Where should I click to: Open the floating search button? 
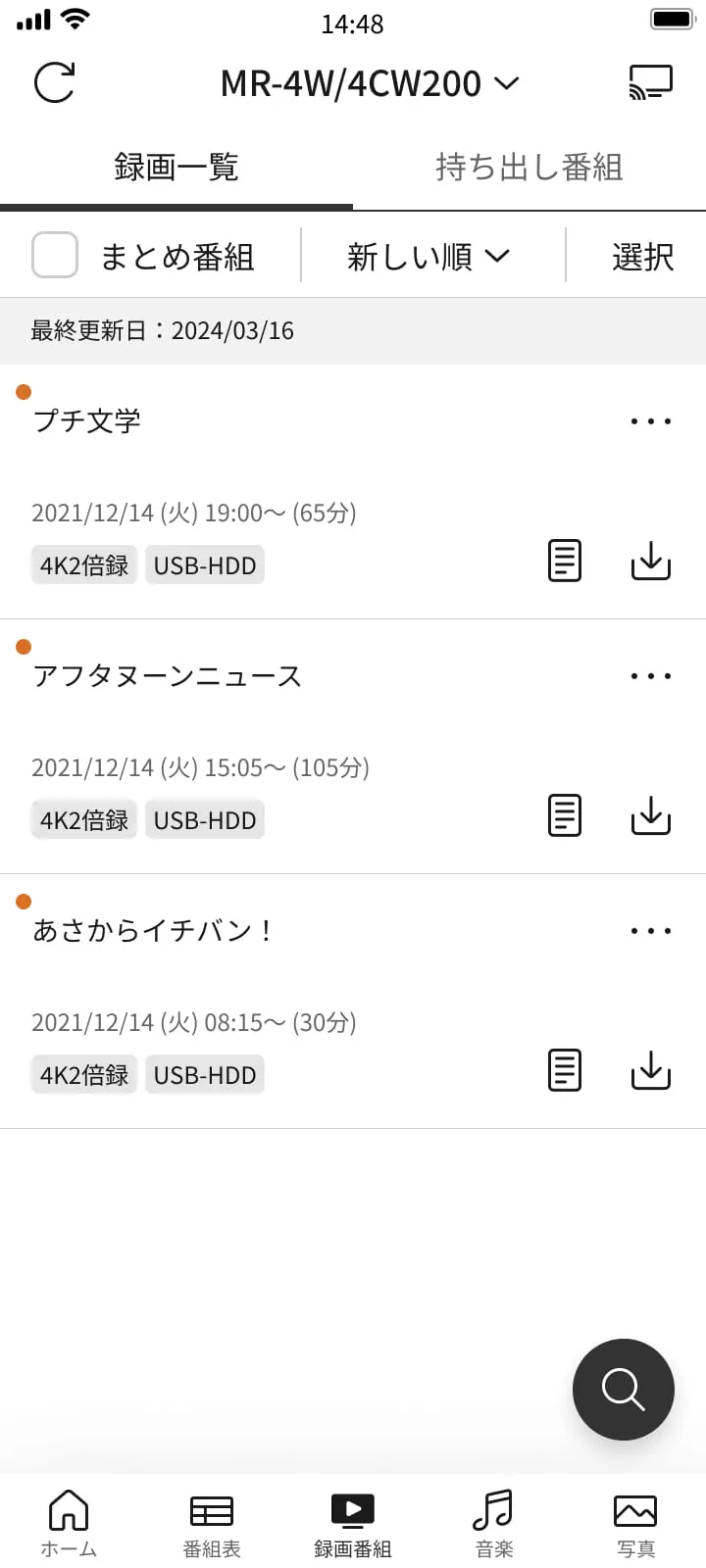[x=623, y=1389]
